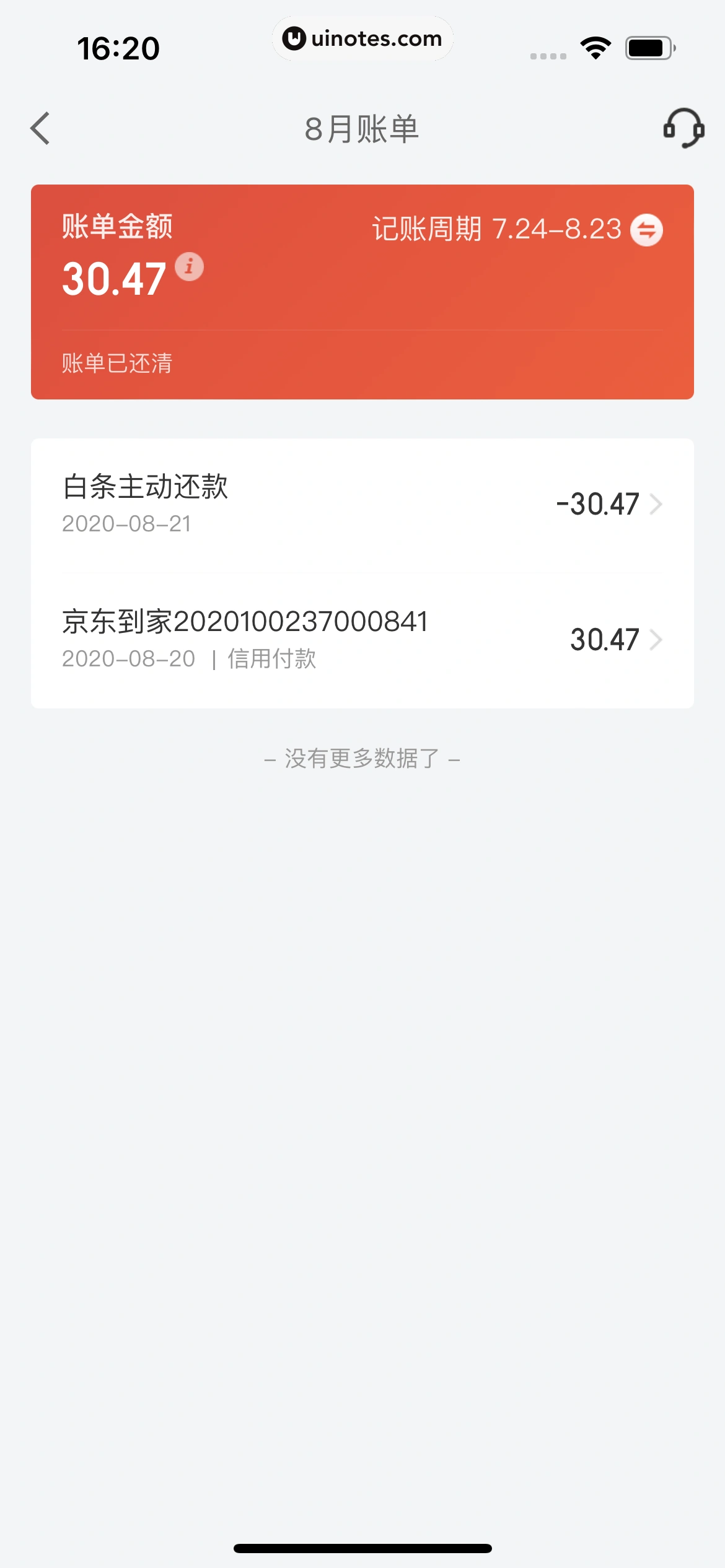Screen dimensions: 725x1568
Task: Switch billing cycle next to 记账周期
Action: [646, 230]
